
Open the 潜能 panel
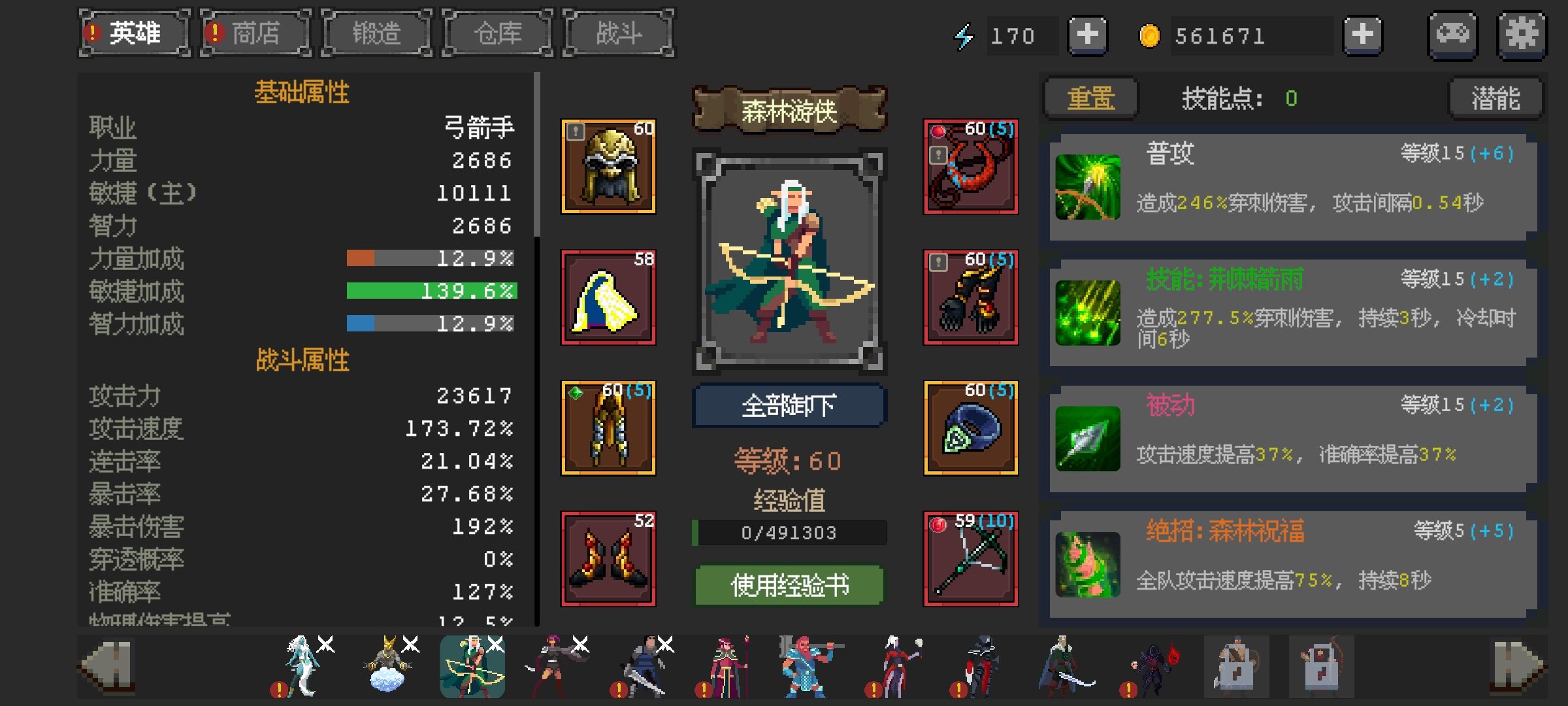click(1495, 99)
